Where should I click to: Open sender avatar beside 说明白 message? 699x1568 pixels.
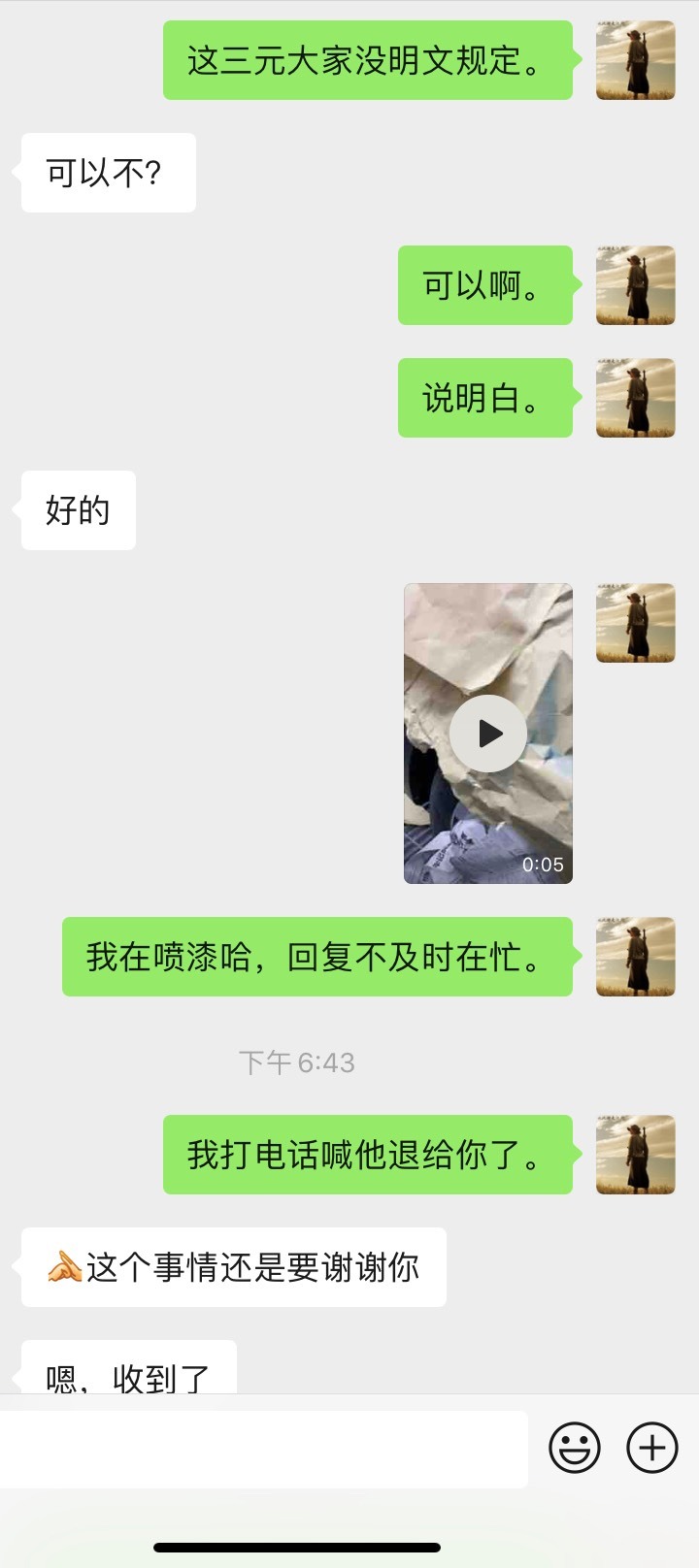636,398
